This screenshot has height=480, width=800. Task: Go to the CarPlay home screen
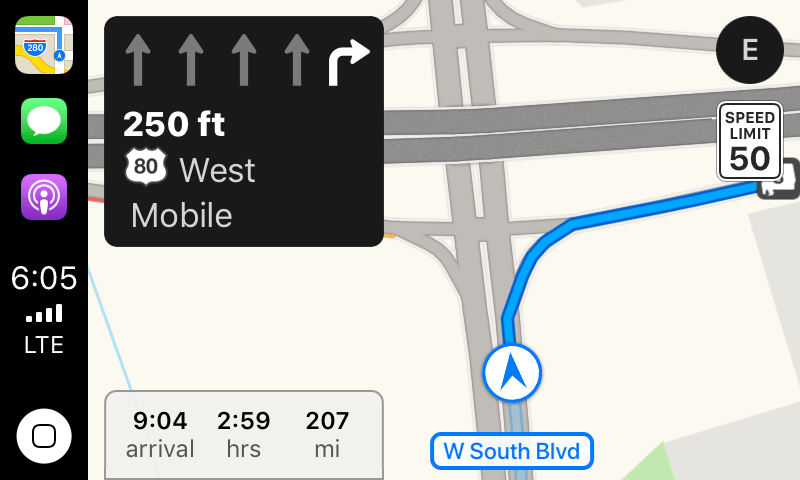click(x=44, y=436)
